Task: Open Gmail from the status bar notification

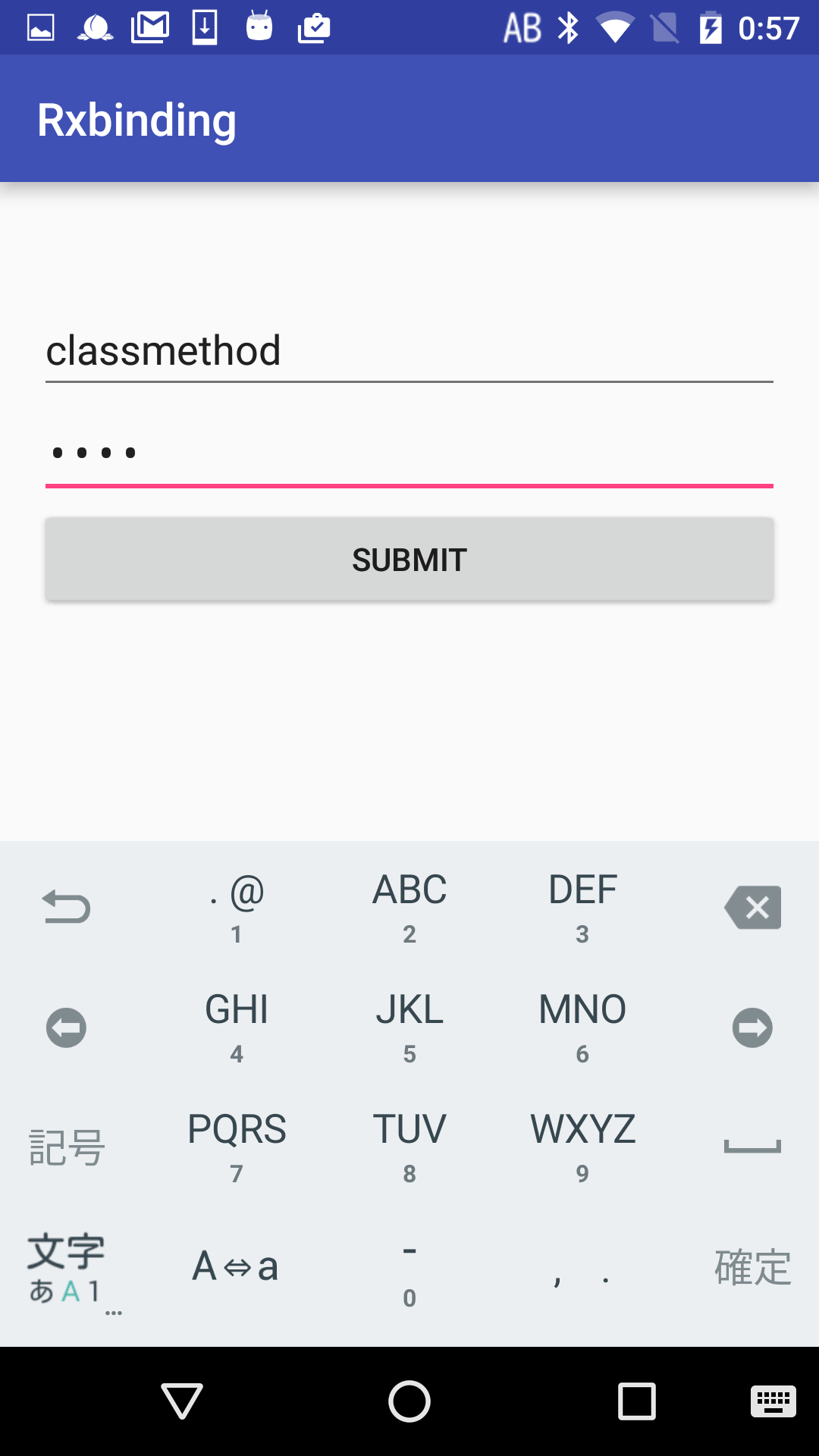Action: [149, 27]
